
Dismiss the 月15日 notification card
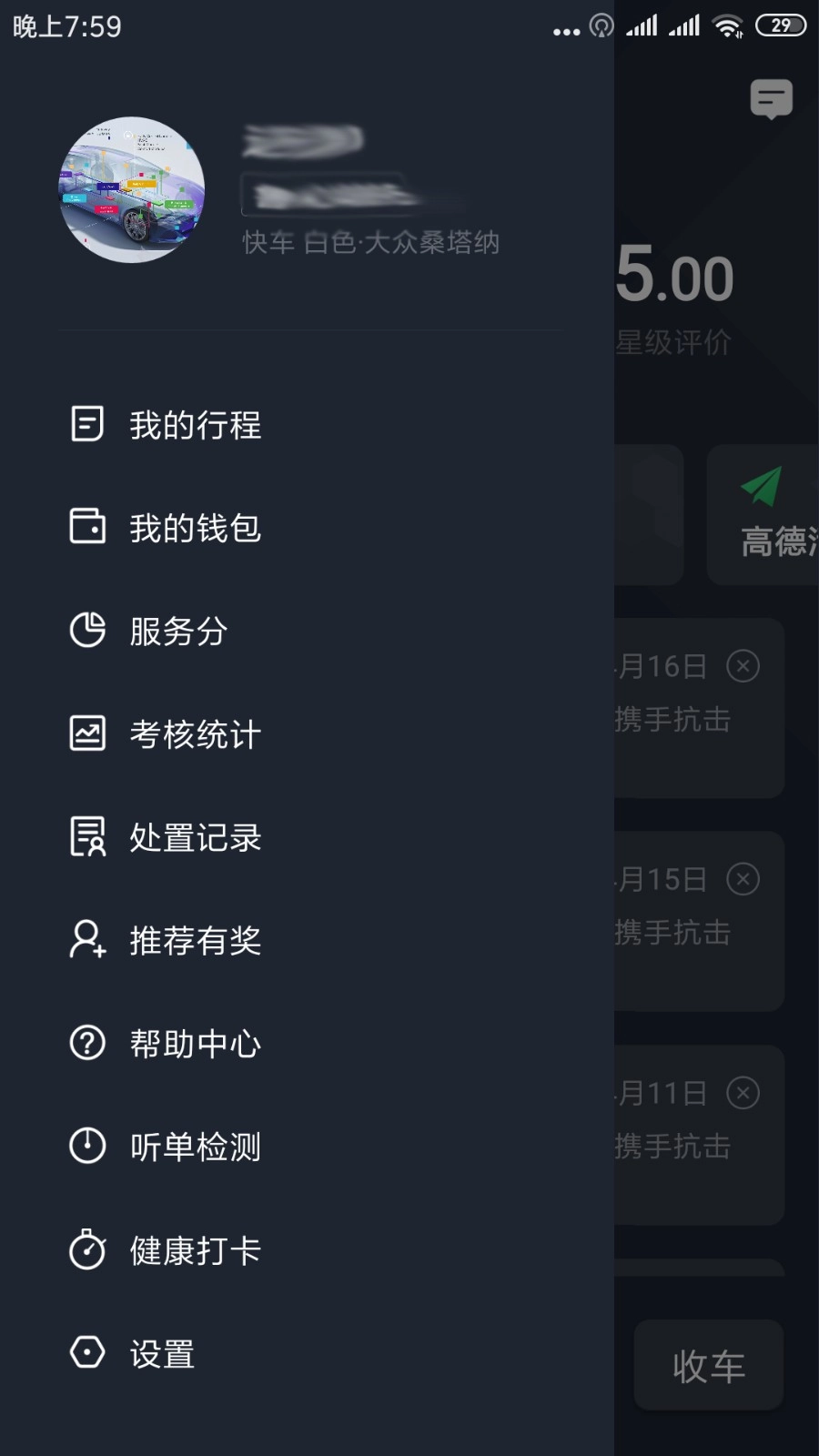point(743,878)
